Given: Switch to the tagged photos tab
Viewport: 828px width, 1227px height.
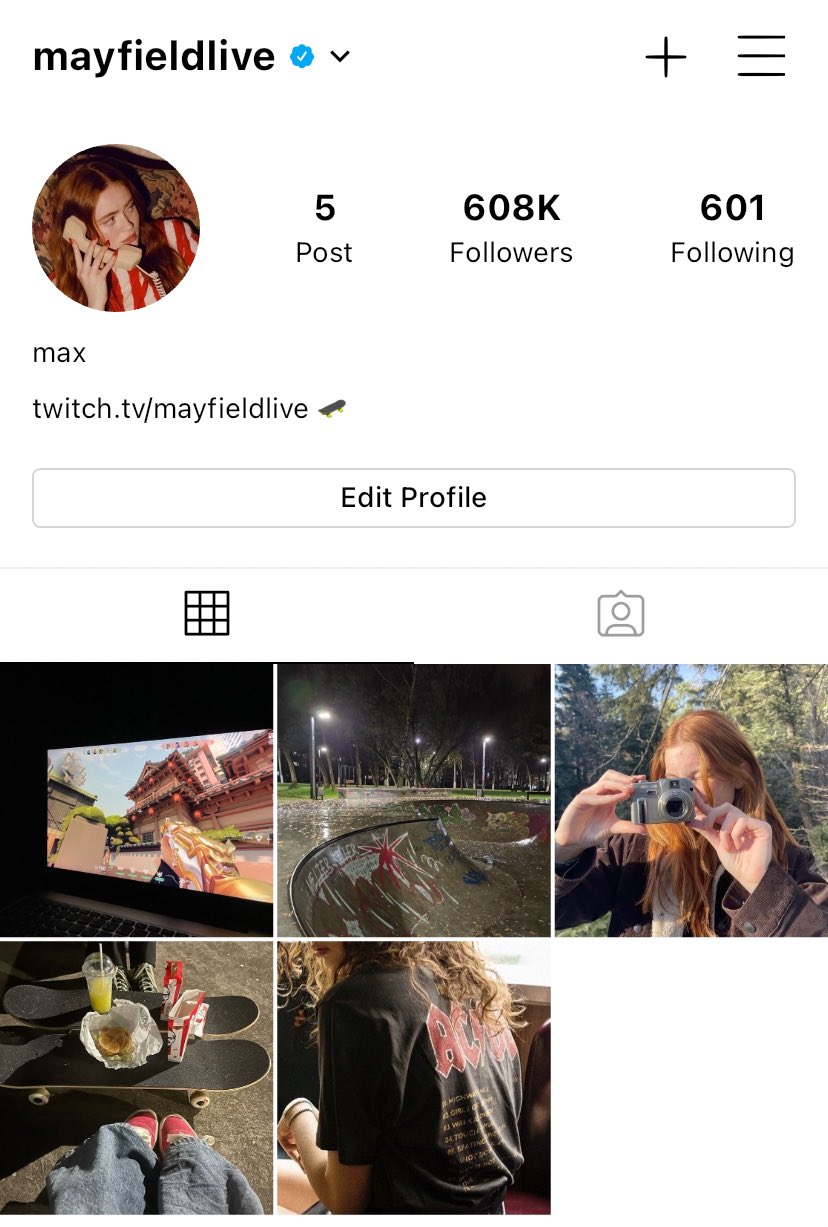Looking at the screenshot, I should pos(620,613).
